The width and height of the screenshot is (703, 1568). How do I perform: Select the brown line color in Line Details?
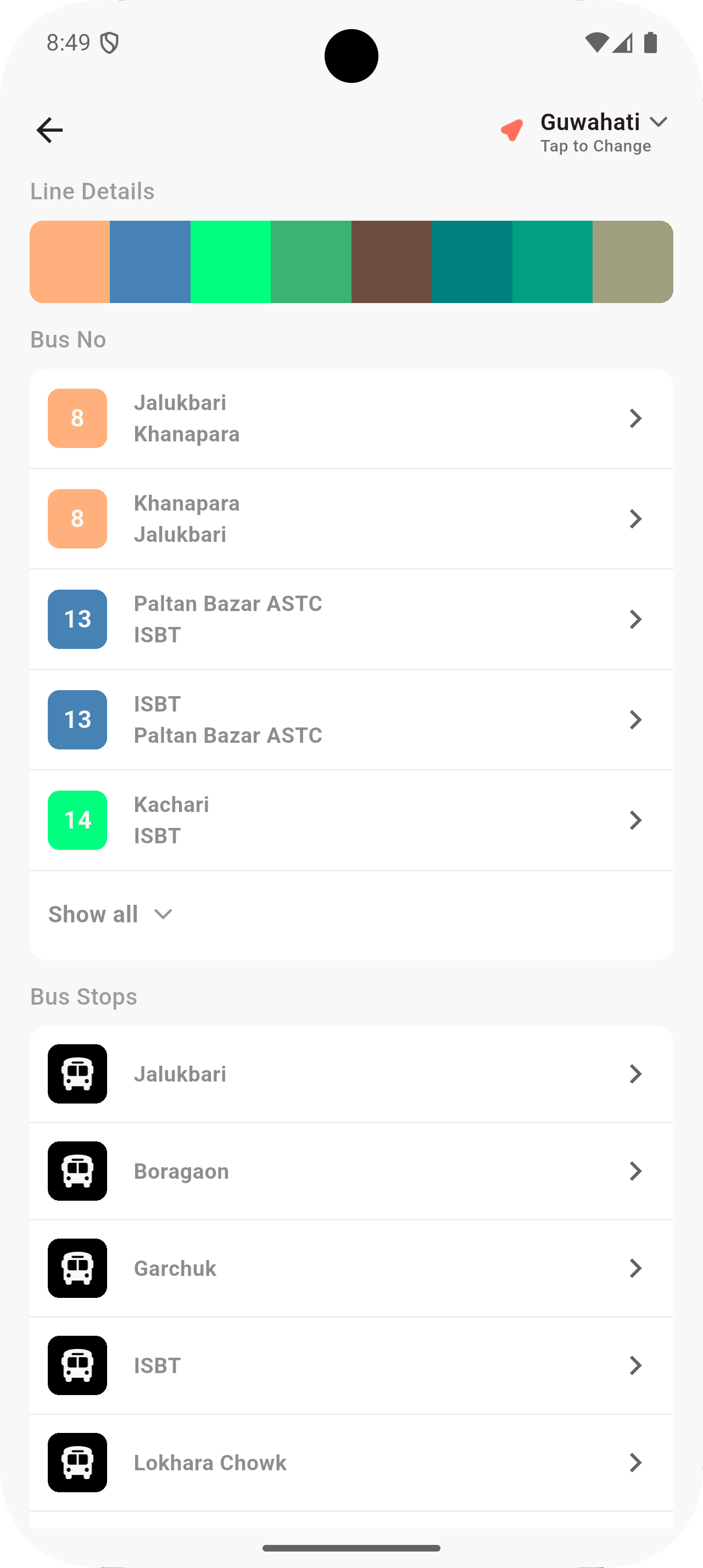(x=392, y=262)
